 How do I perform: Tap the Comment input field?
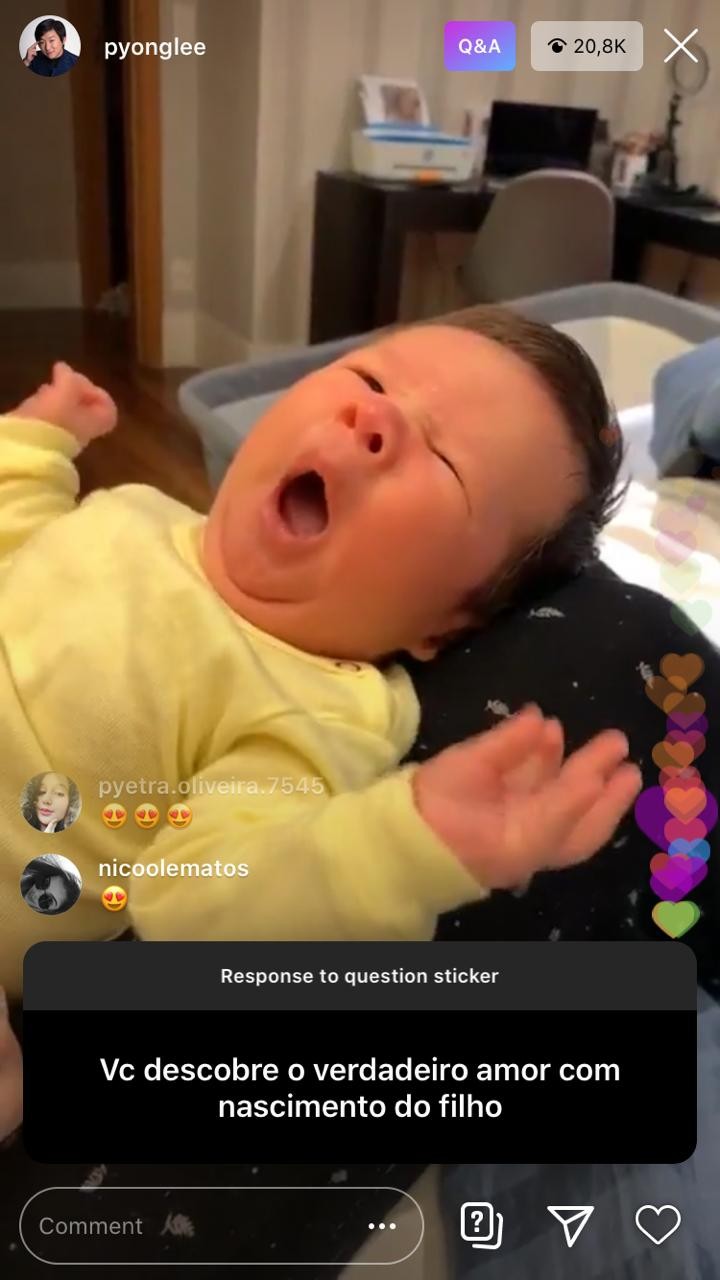[190, 1226]
